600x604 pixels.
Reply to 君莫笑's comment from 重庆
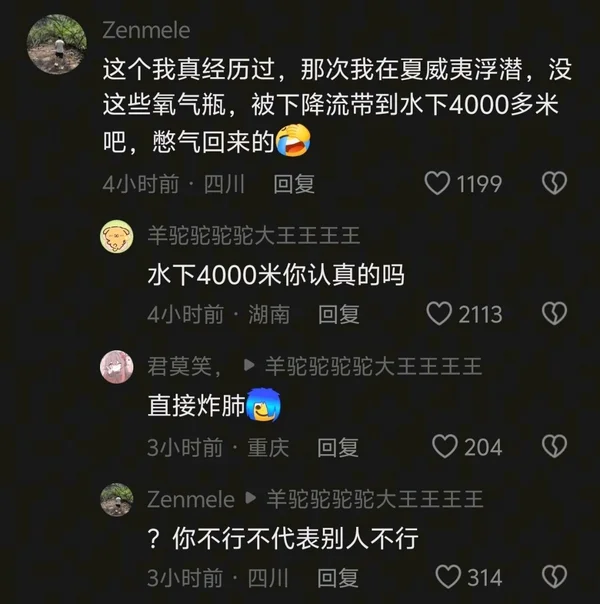tap(338, 447)
